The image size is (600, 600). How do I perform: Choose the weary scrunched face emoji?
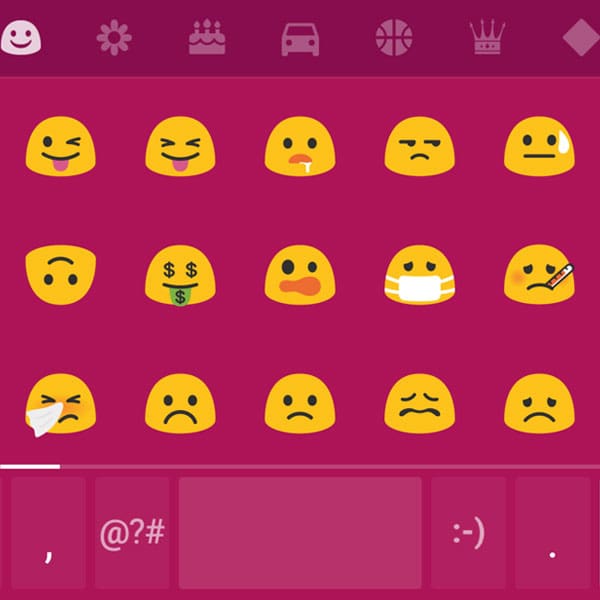click(420, 403)
